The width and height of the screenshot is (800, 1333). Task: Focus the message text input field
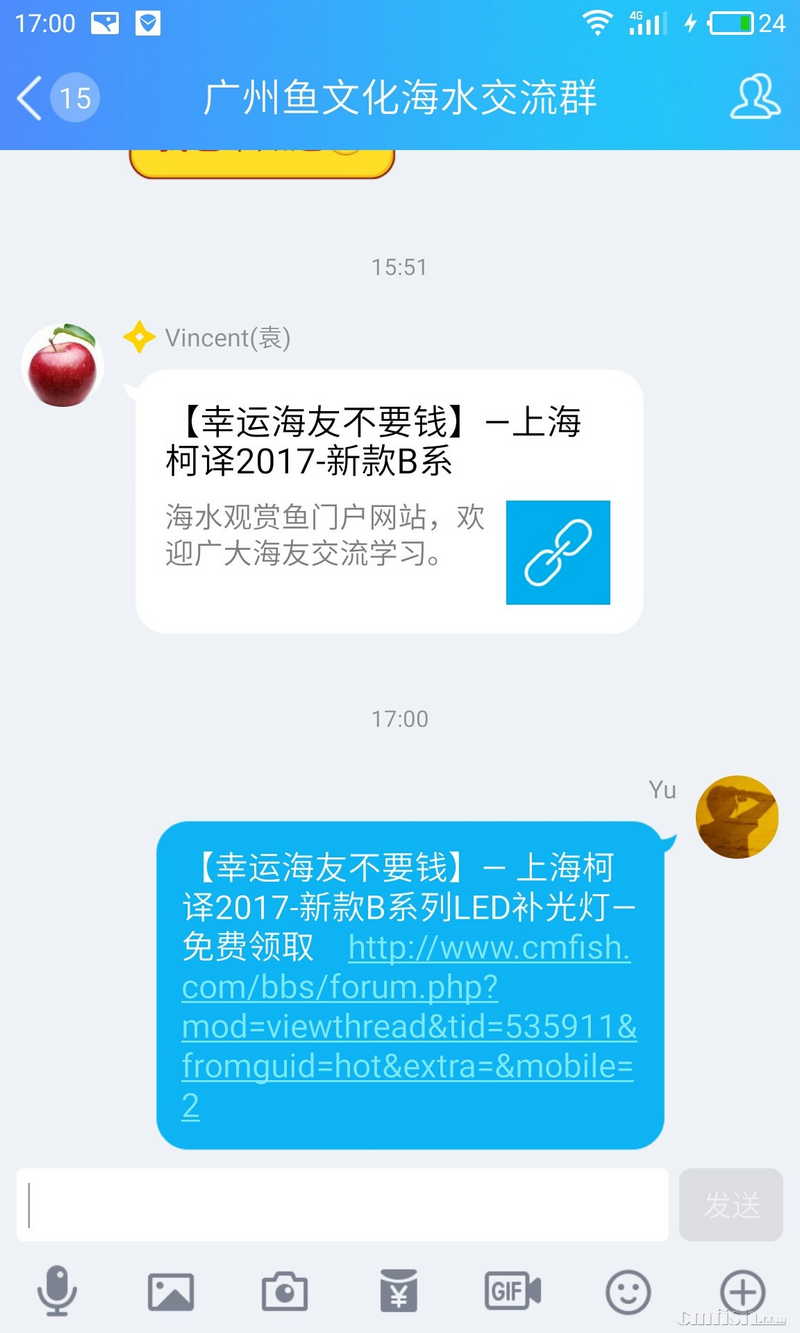[x=342, y=1205]
